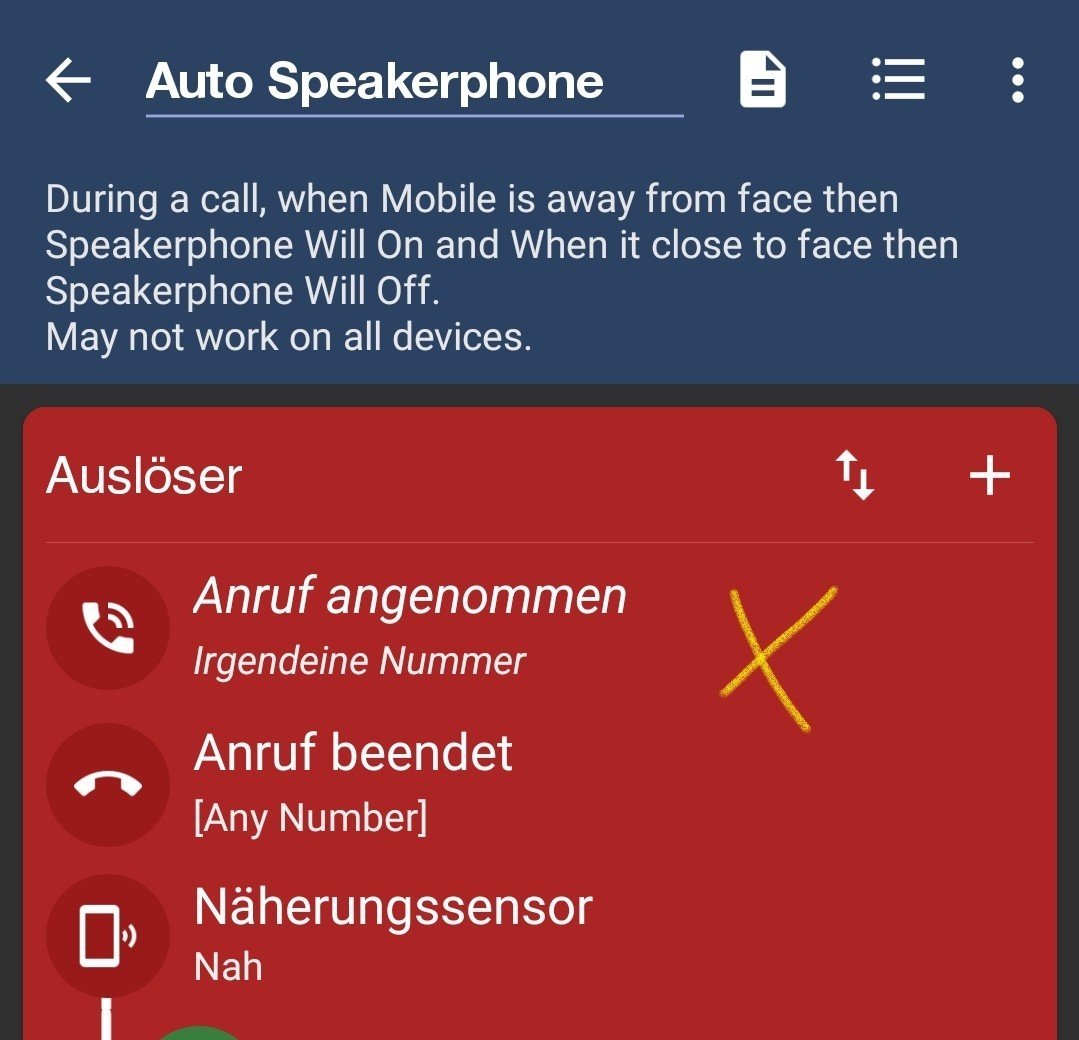1079x1040 pixels.
Task: Open the overflow menu
Action: (1017, 80)
